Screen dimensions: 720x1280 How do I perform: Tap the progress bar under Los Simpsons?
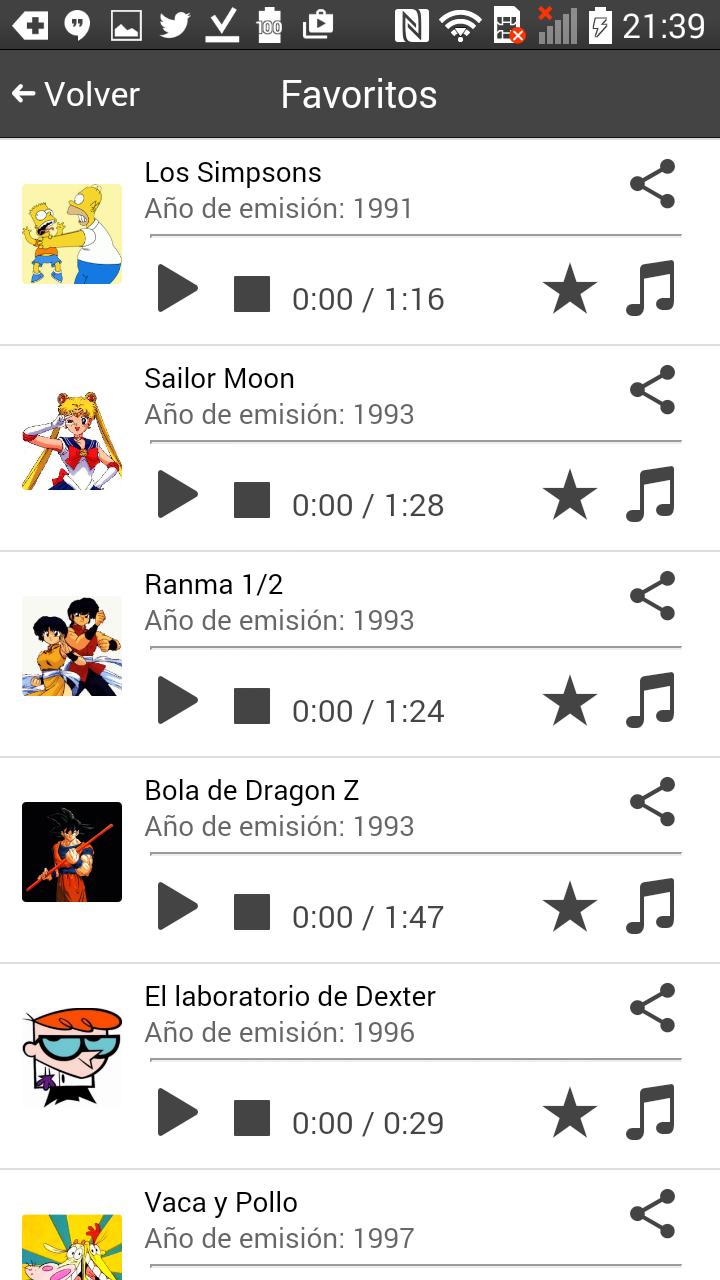coord(414,238)
